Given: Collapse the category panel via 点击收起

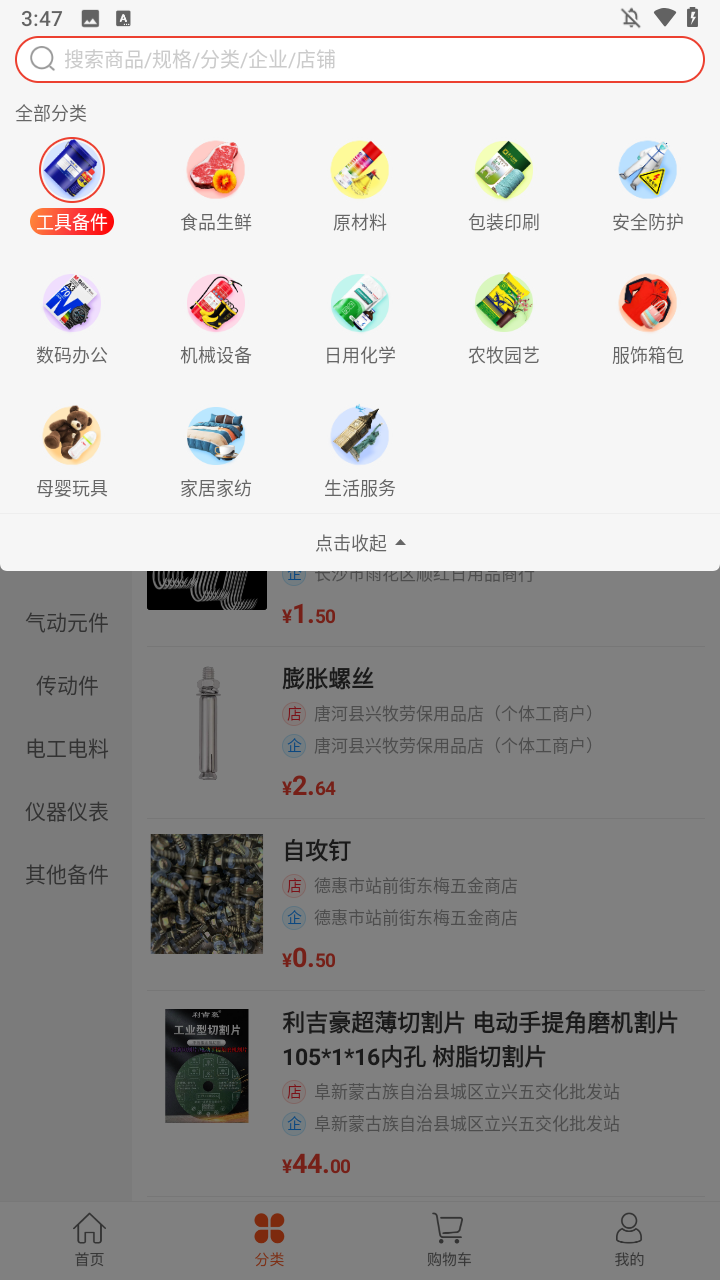Looking at the screenshot, I should [360, 542].
